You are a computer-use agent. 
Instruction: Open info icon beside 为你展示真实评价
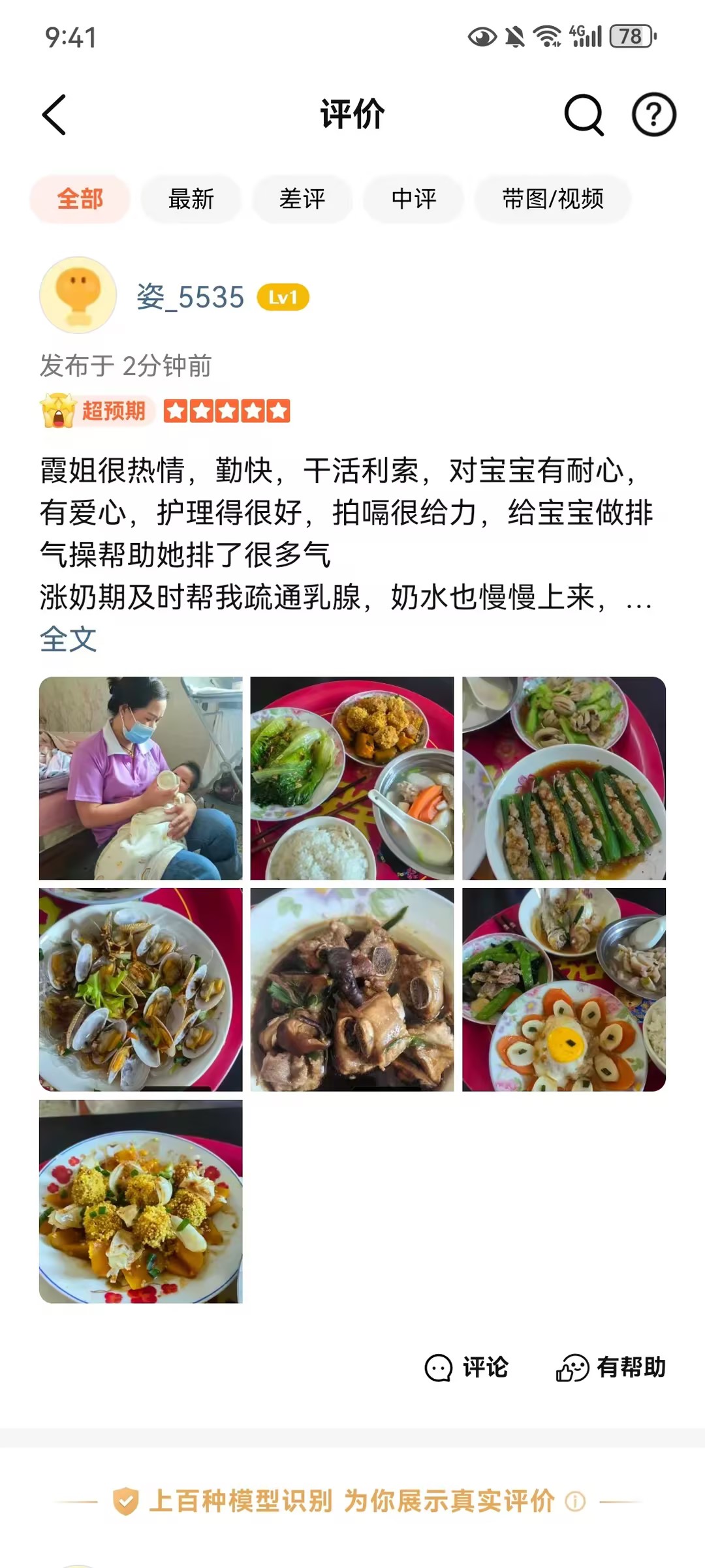[575, 1501]
